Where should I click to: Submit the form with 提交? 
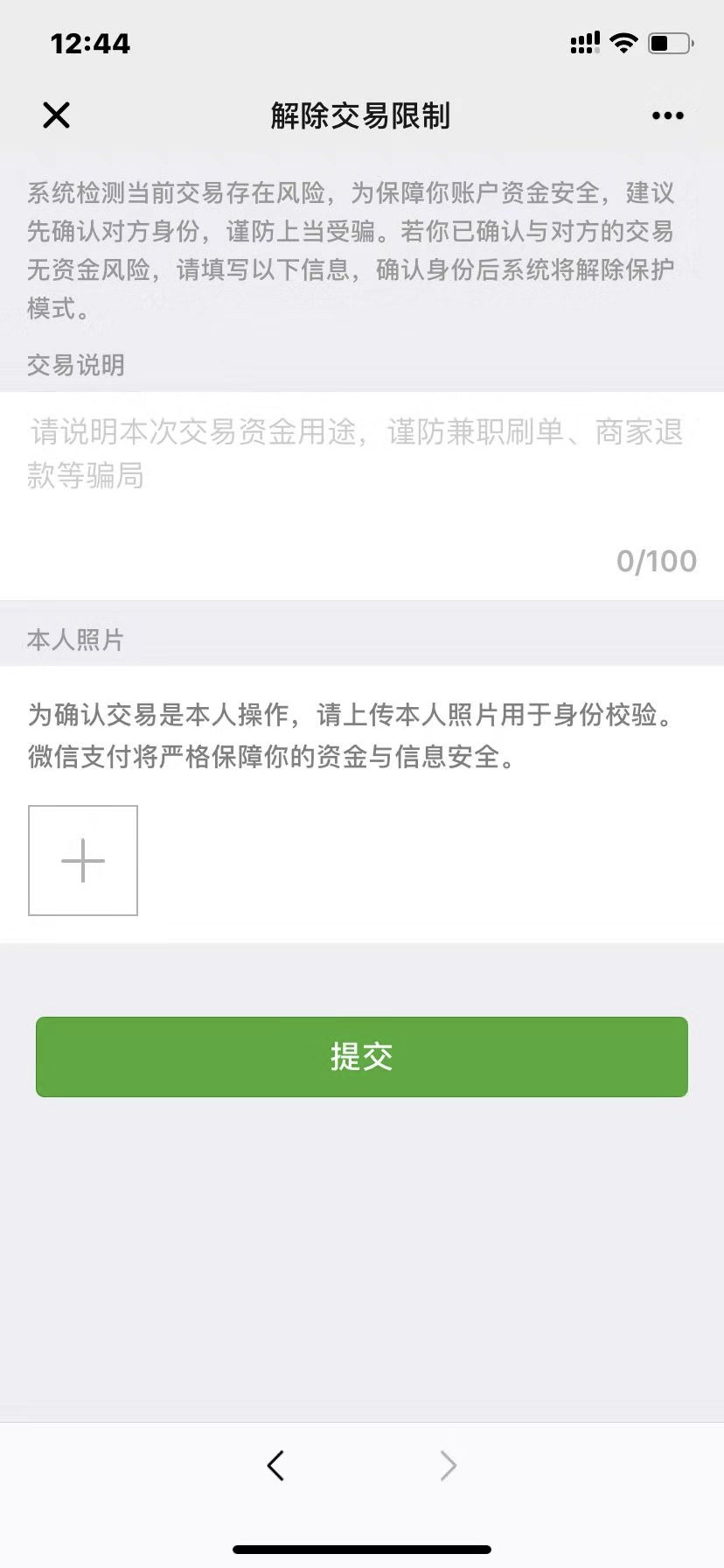(x=362, y=1056)
